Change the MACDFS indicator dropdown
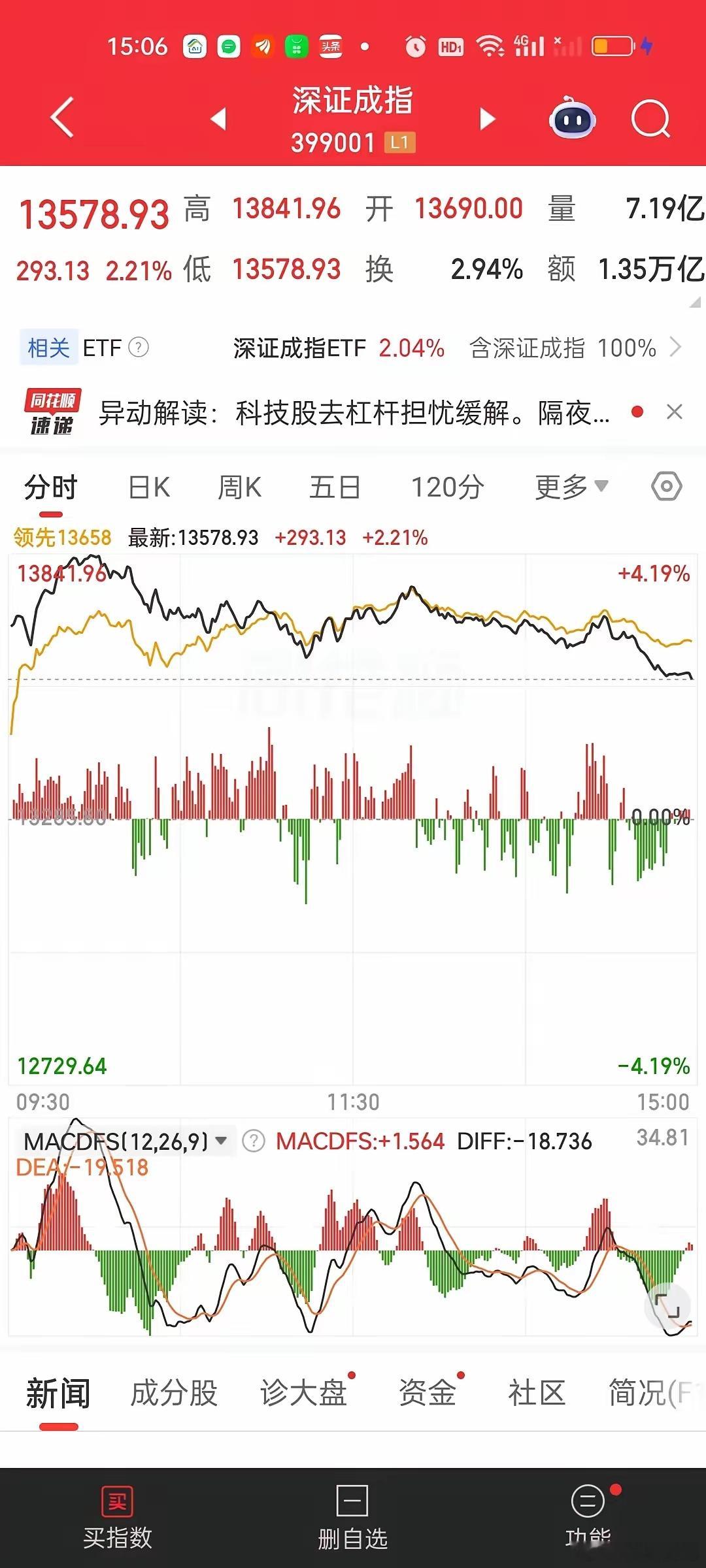Image resolution: width=706 pixels, height=1568 pixels. [x=126, y=1141]
